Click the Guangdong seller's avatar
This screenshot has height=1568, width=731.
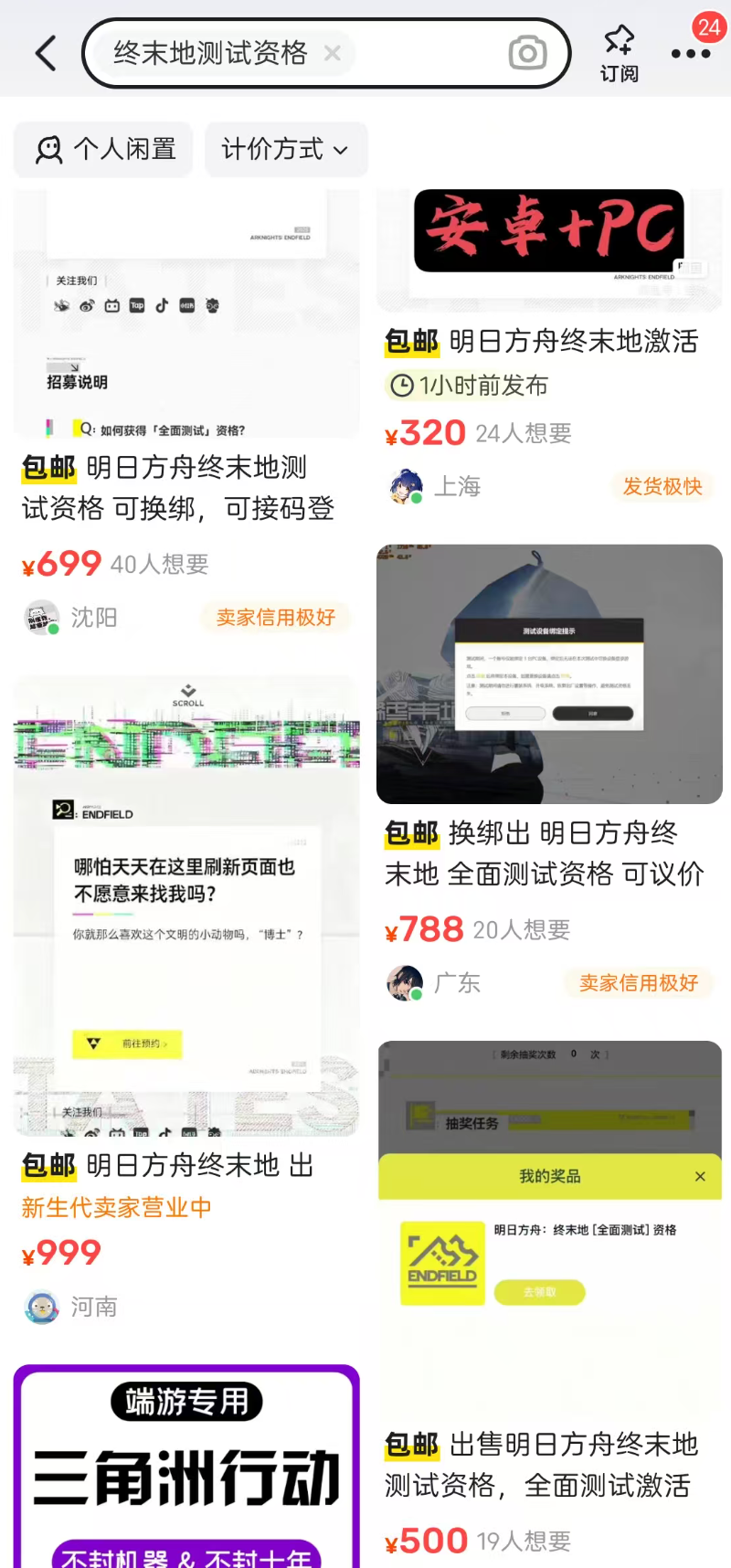pyautogui.click(x=404, y=982)
